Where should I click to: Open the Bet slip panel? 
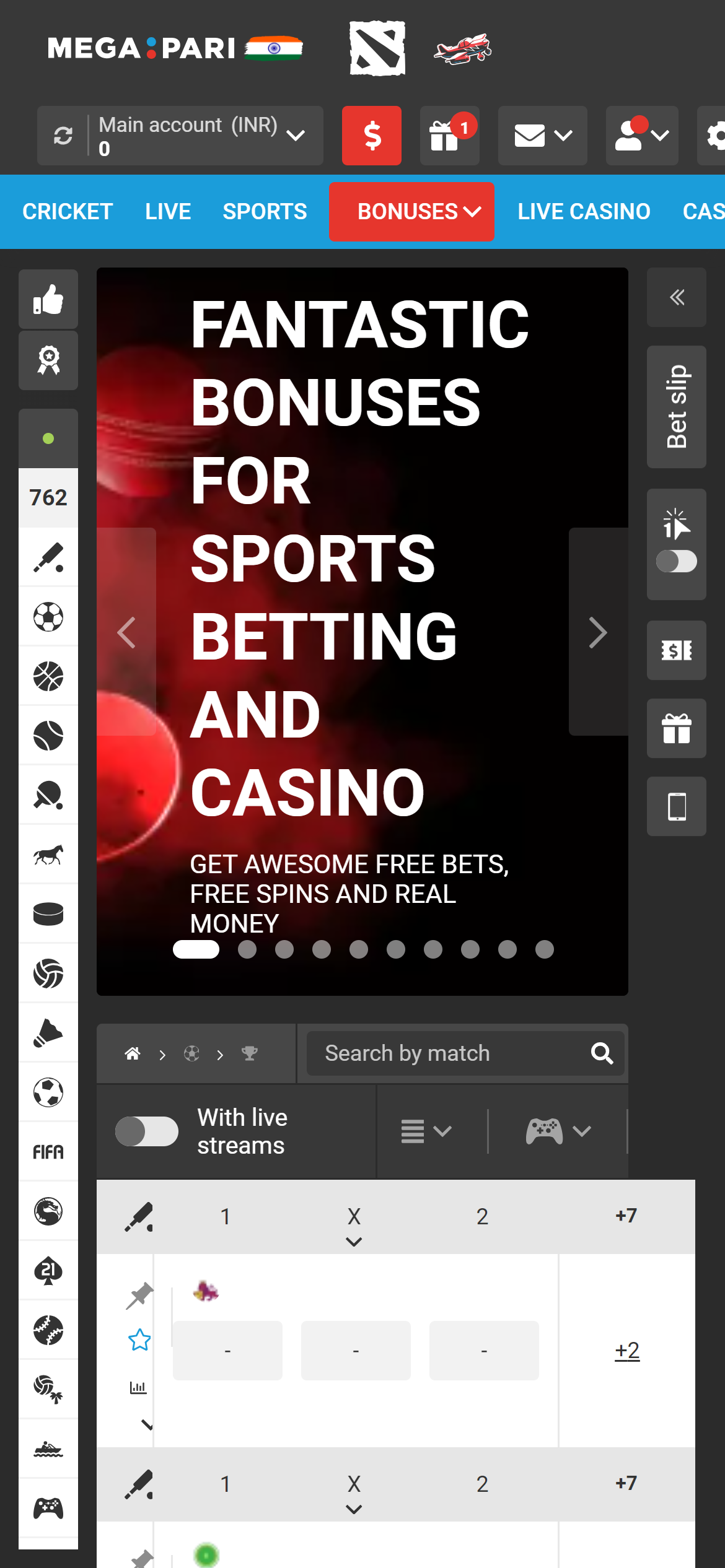coord(676,407)
